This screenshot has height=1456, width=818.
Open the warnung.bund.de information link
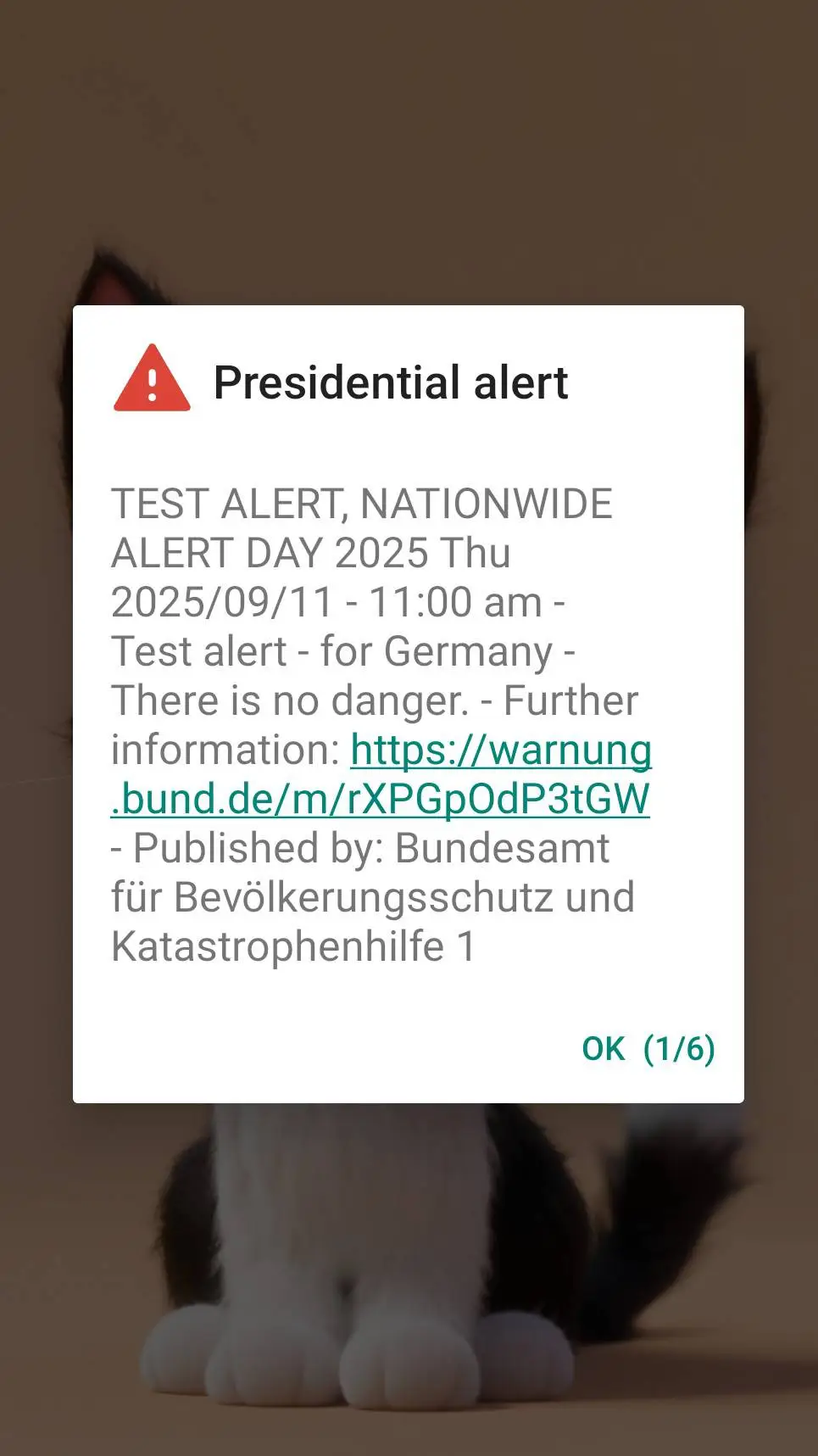381,798
